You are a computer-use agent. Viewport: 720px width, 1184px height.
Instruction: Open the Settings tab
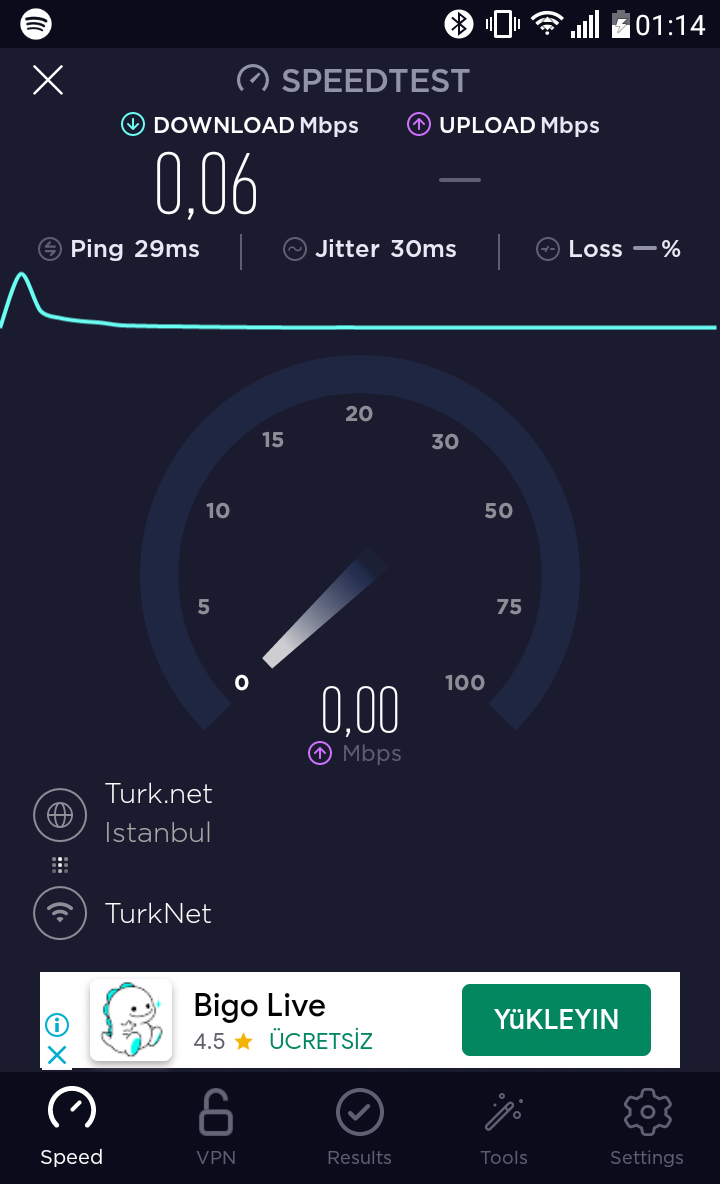tap(647, 1127)
